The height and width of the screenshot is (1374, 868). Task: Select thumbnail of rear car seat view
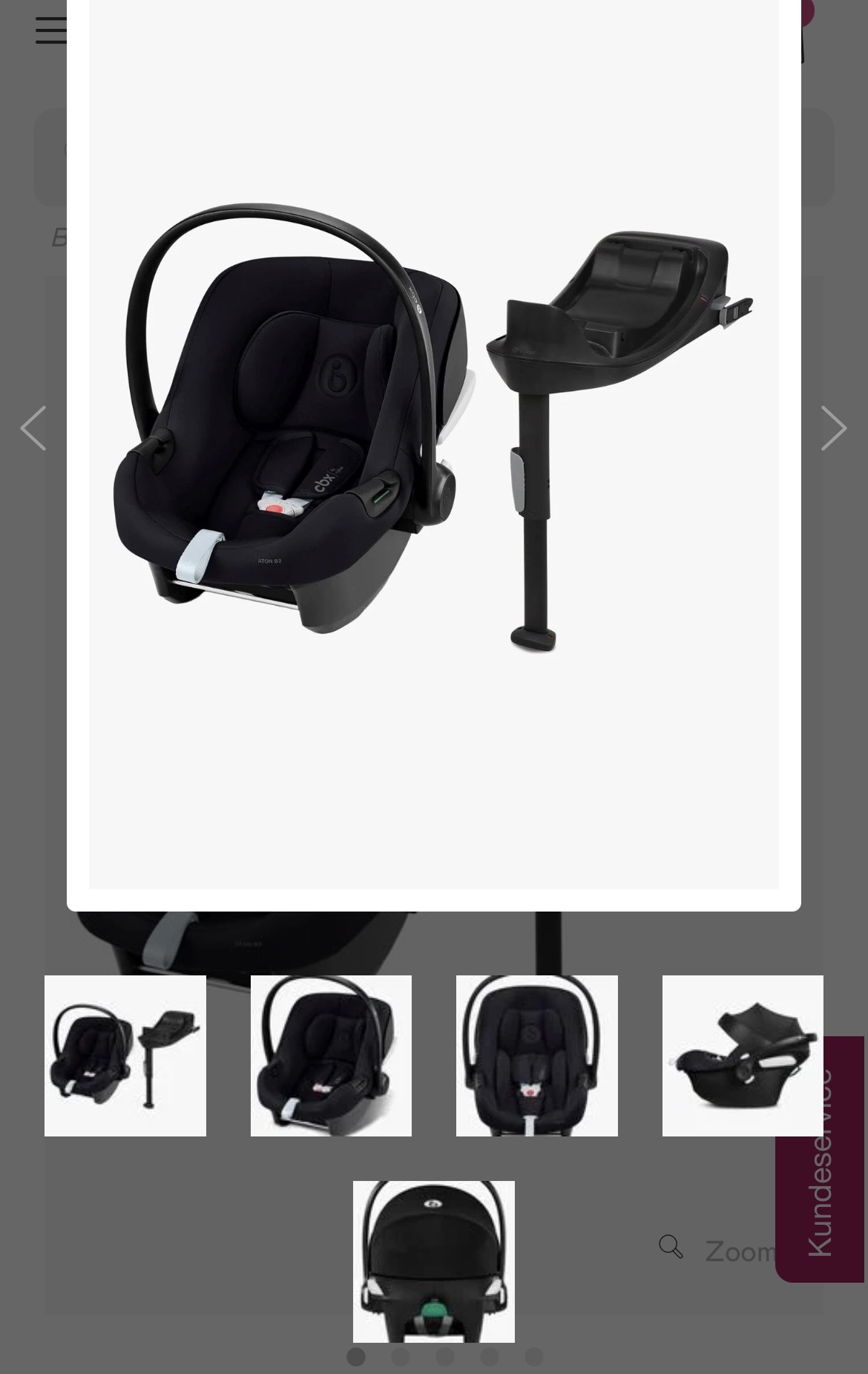click(433, 1261)
